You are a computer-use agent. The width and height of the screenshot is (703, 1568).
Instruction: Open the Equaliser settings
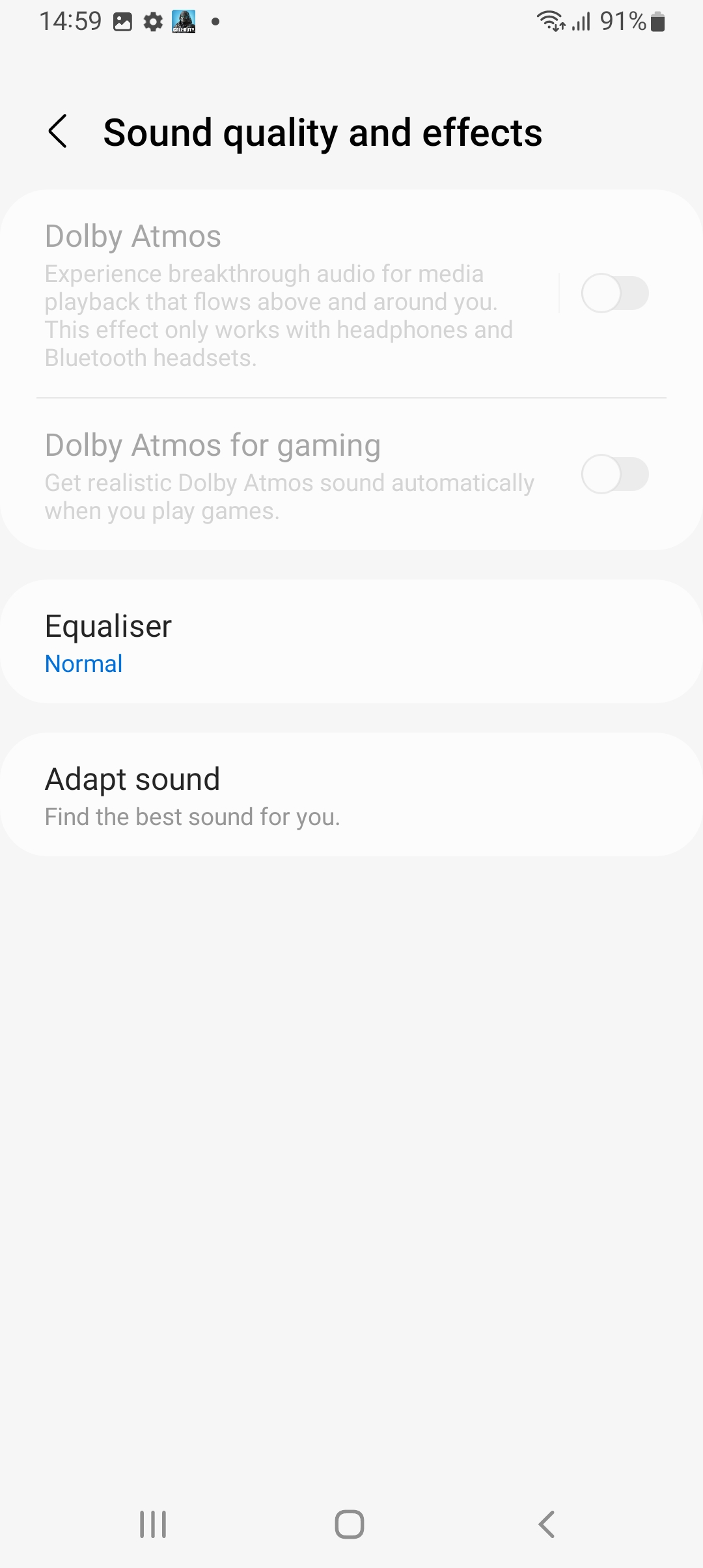tap(351, 641)
